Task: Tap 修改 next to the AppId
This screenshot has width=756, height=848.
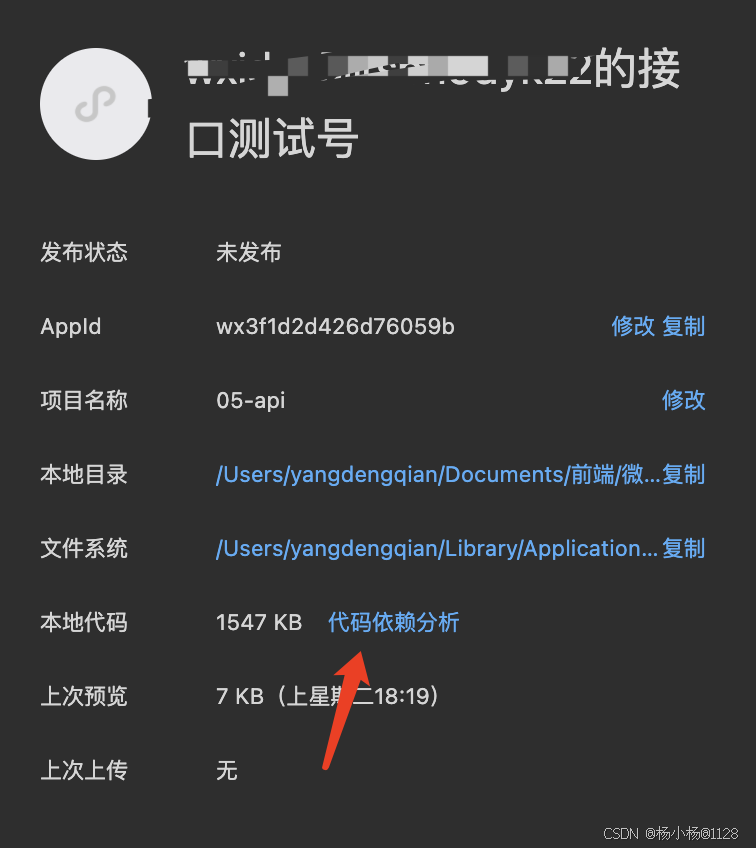Action: tap(632, 326)
